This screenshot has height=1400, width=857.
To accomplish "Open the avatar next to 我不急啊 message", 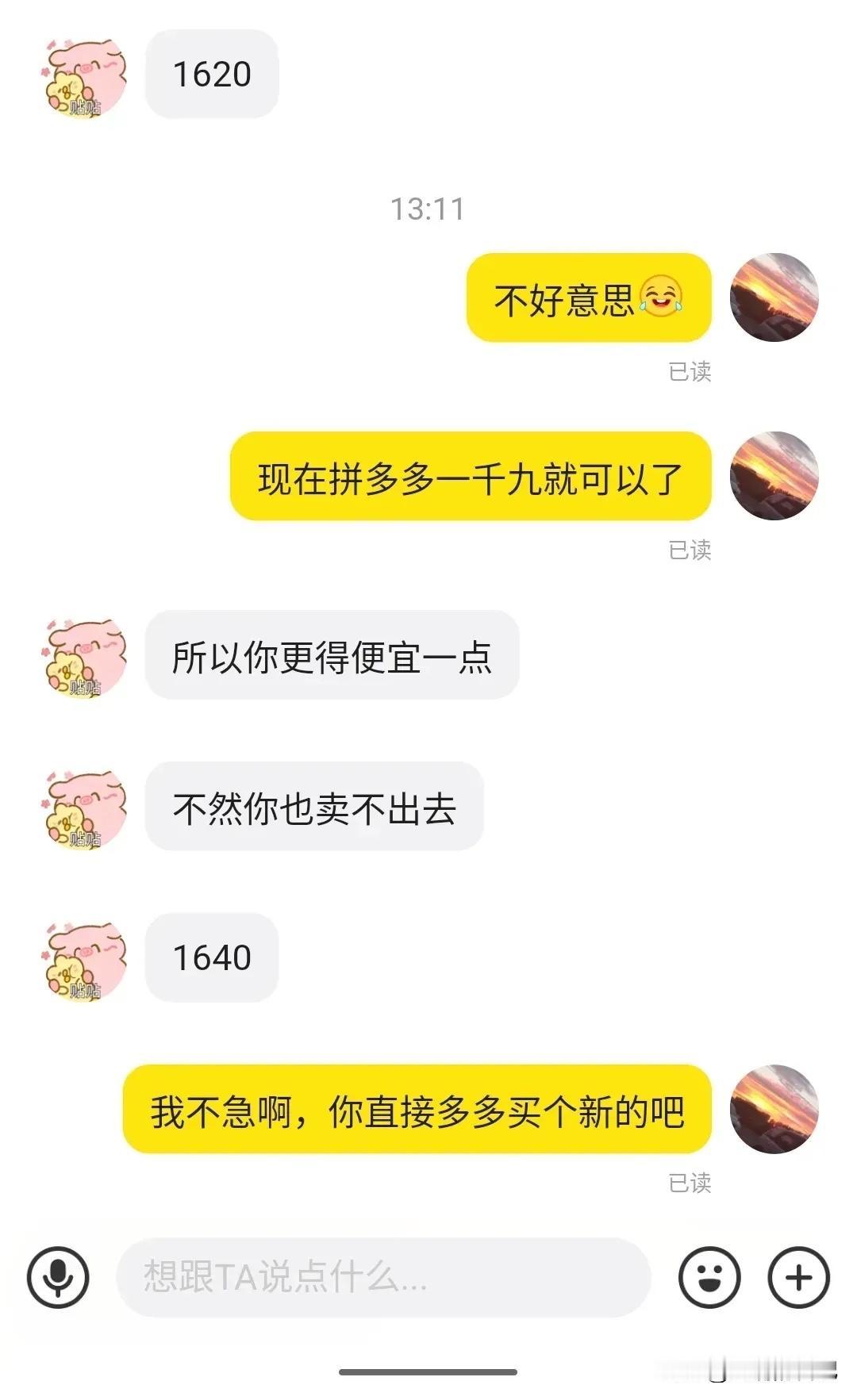I will click(x=774, y=1110).
